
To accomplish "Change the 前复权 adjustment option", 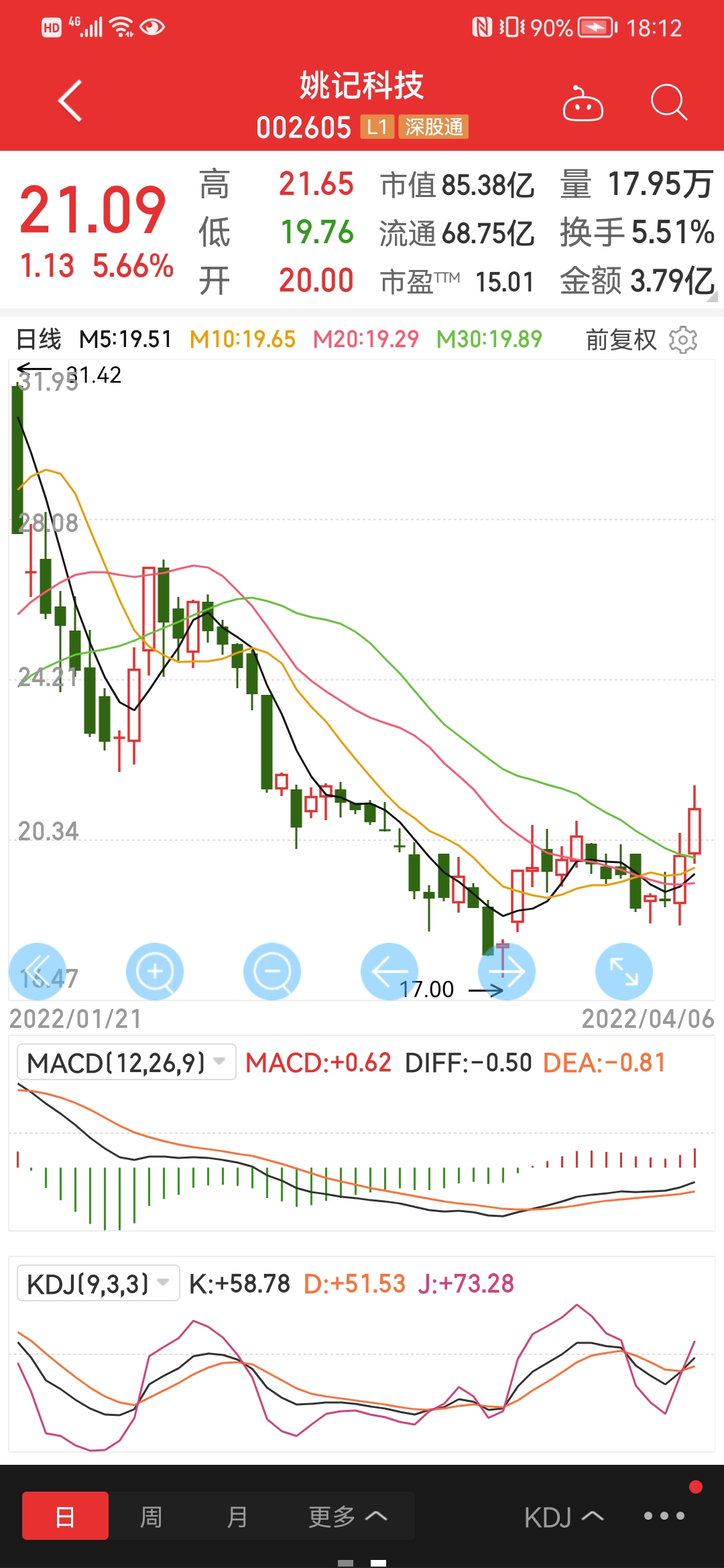I will (x=621, y=340).
